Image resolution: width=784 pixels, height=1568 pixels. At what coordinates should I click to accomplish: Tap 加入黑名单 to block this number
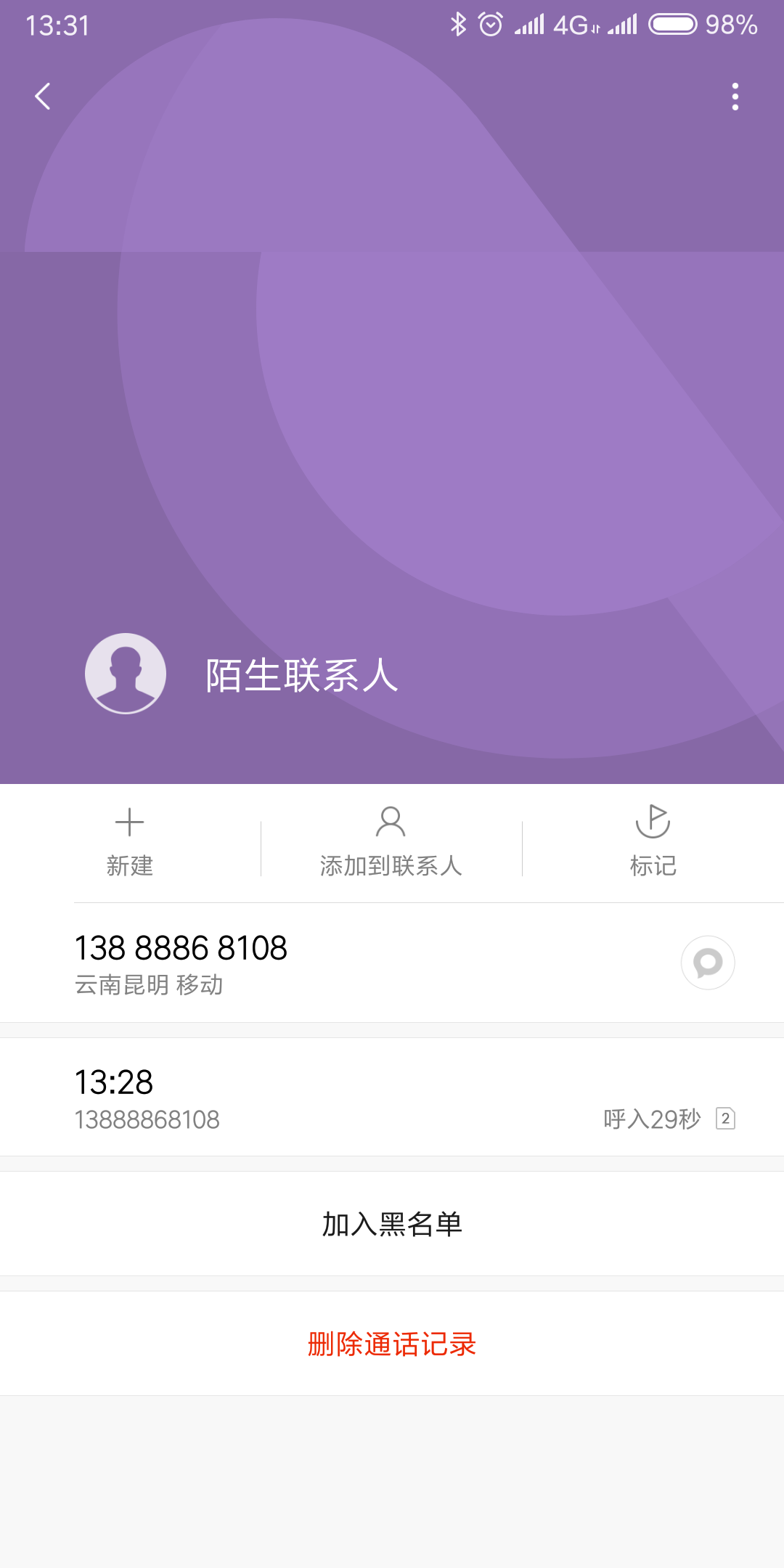pyautogui.click(x=392, y=1224)
